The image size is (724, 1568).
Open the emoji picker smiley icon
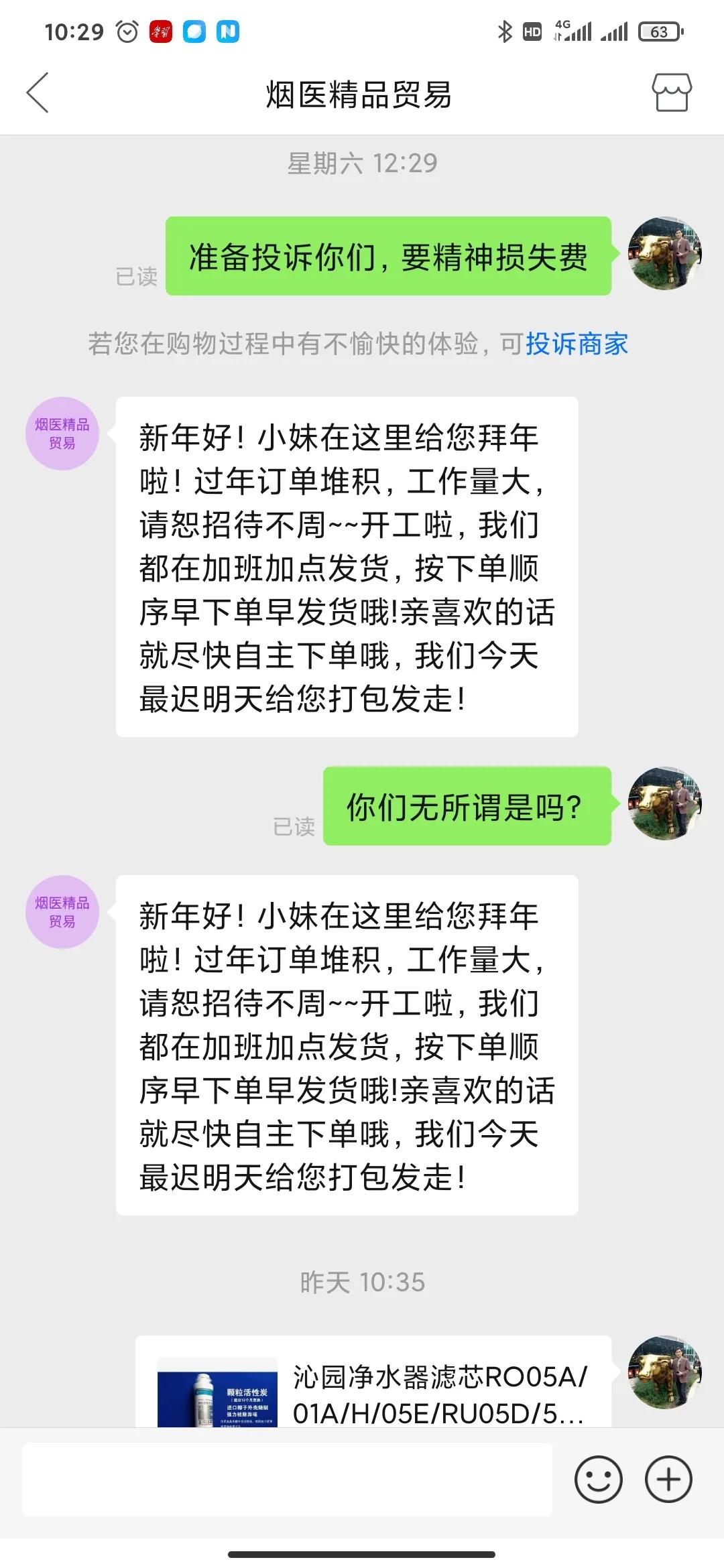tap(599, 1479)
